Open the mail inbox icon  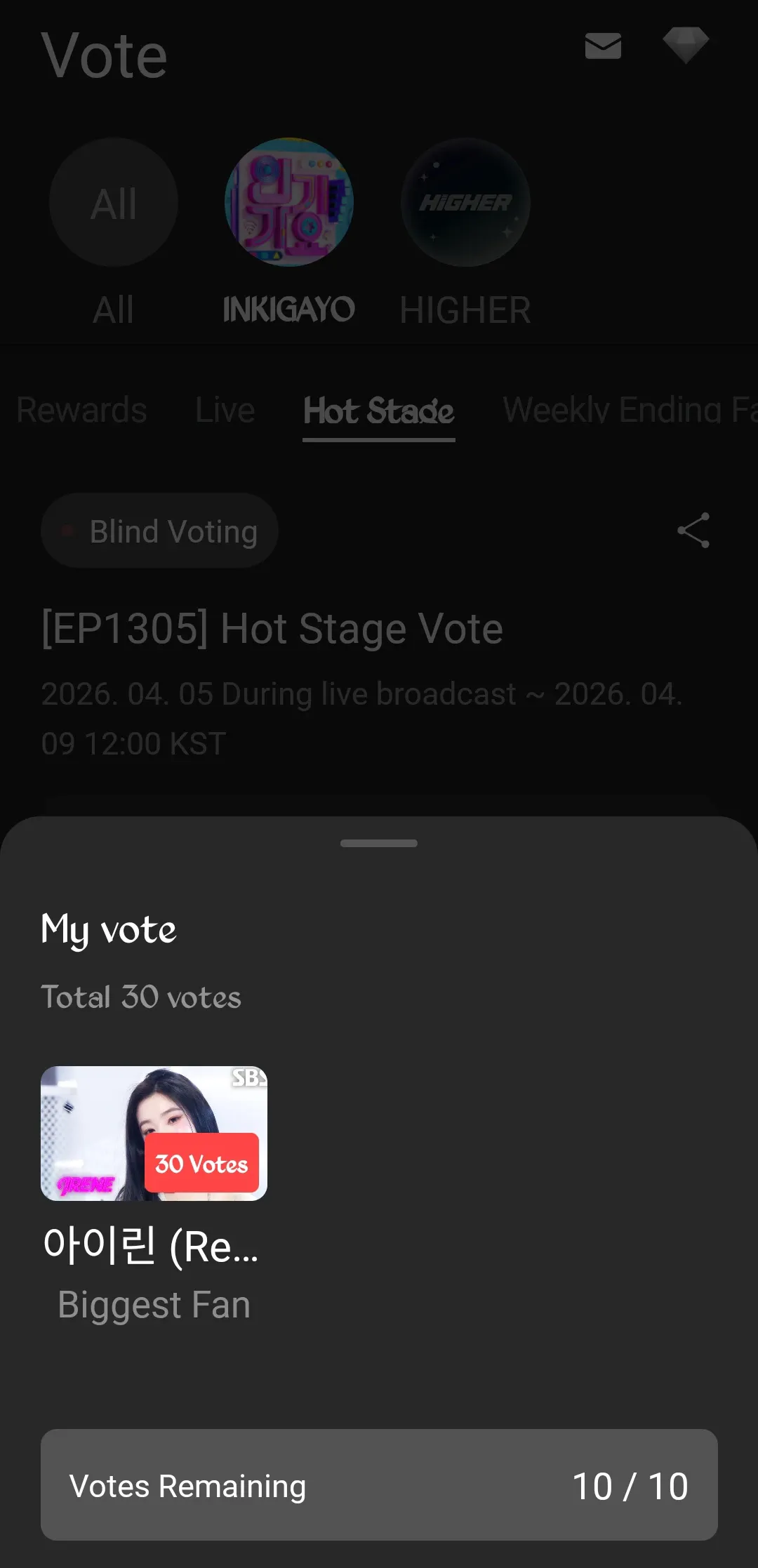coord(603,46)
